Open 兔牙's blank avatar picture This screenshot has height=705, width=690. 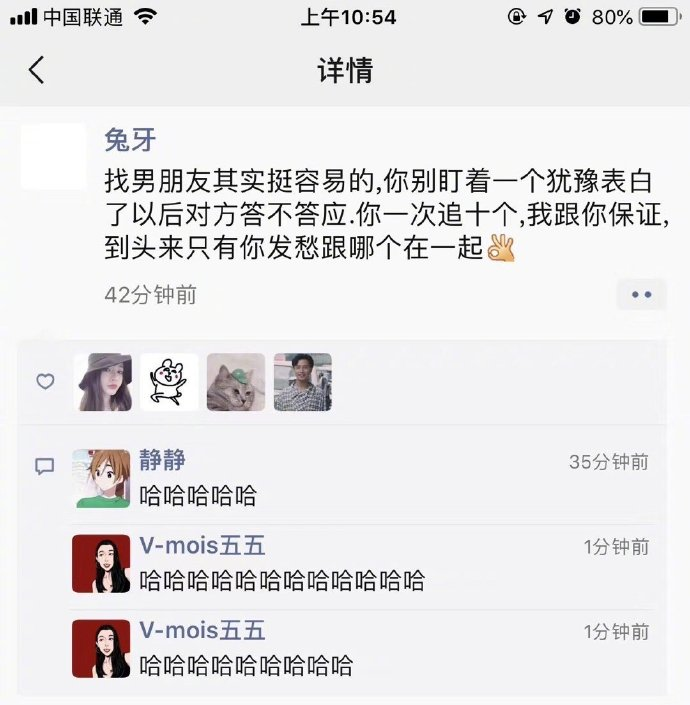(x=54, y=157)
